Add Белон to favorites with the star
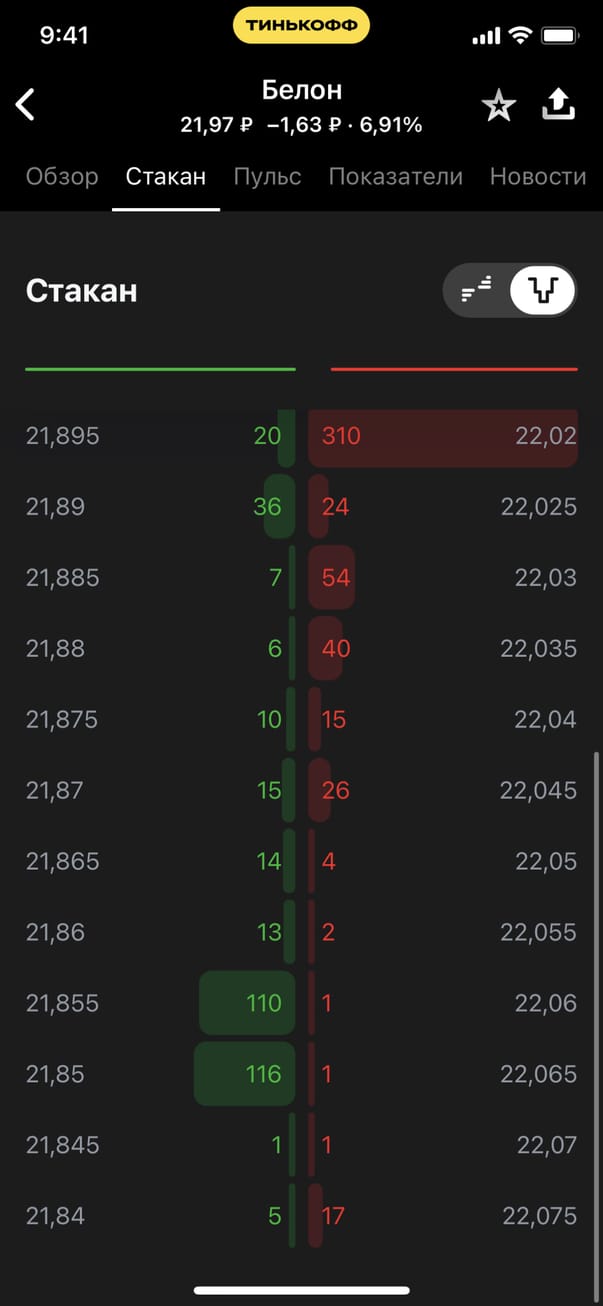Screen dimensions: 603x1306 [498, 105]
